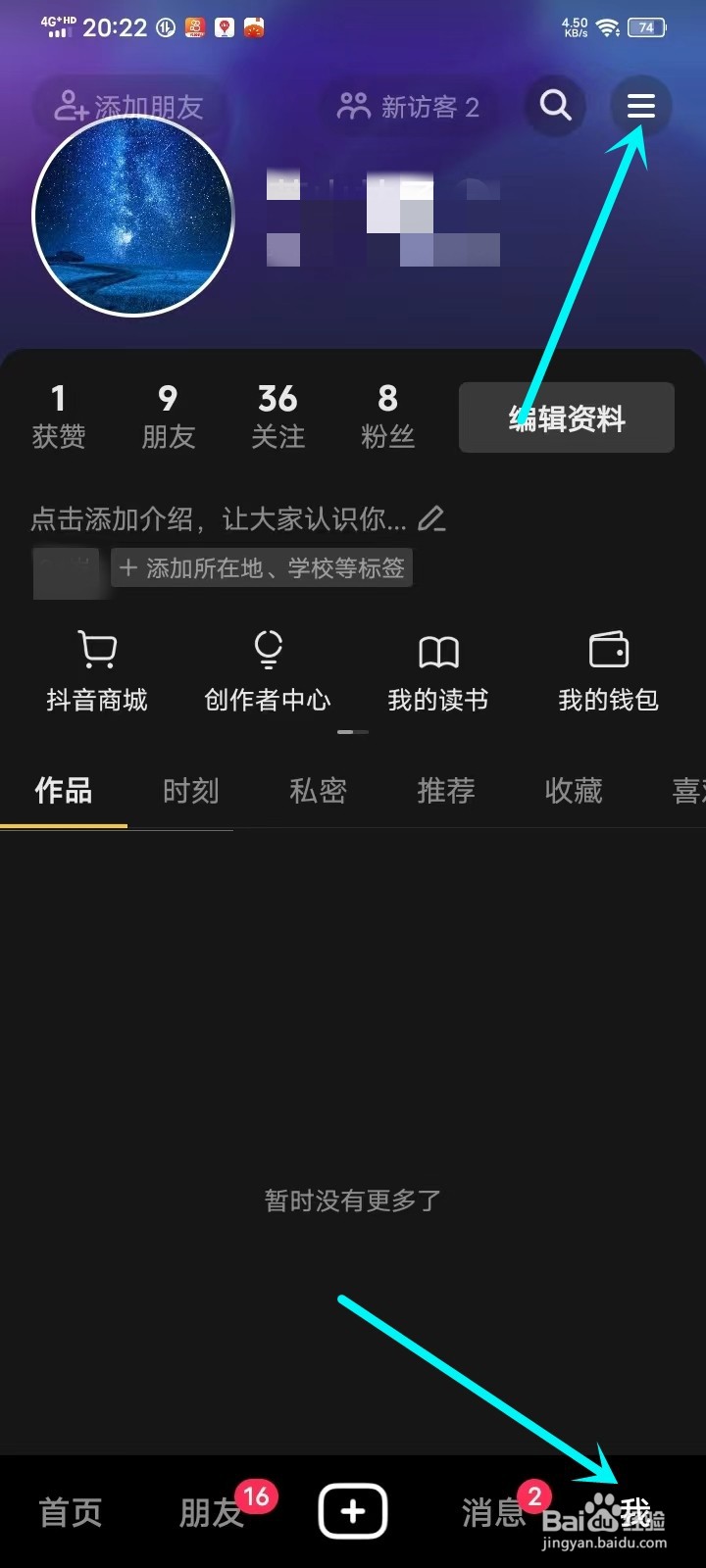The height and width of the screenshot is (1568, 706).
Task: Tap the search magnifier icon
Action: (554, 106)
